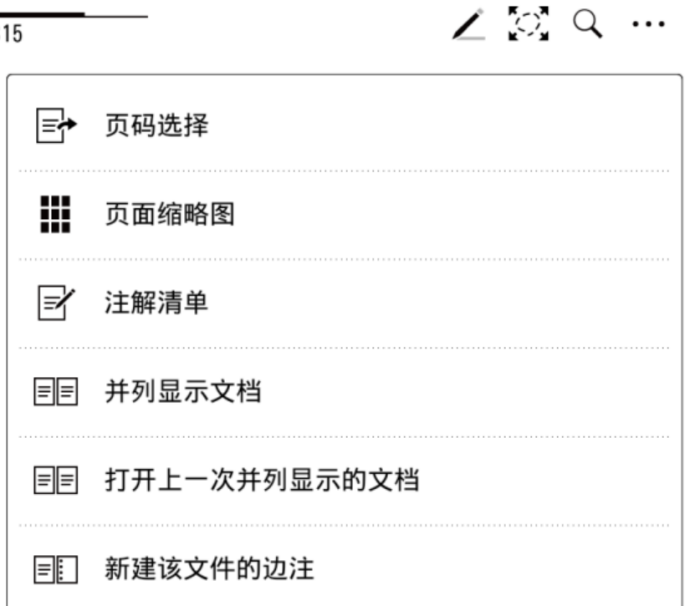
Task: Choose 并列显示文档 option
Action: point(183,391)
